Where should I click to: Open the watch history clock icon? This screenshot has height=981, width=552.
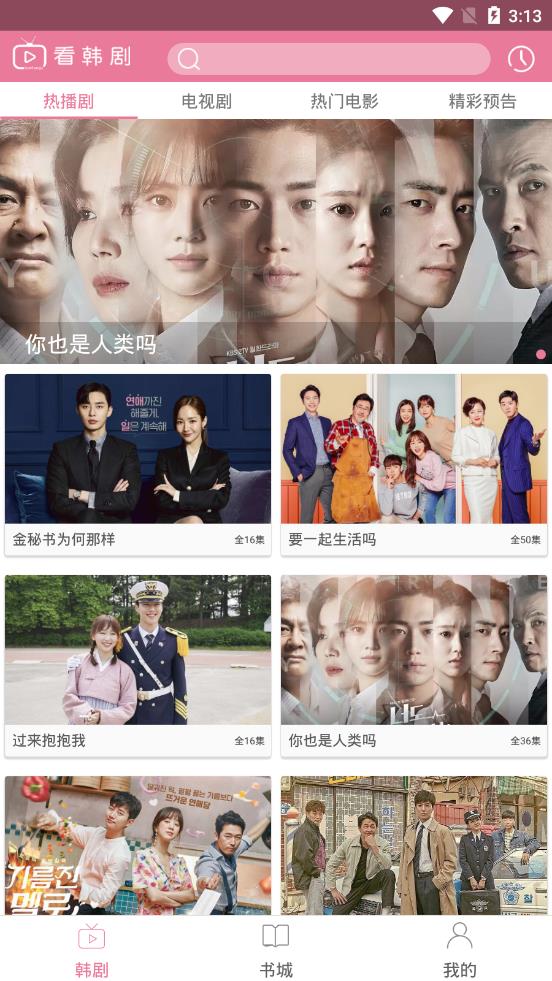click(521, 59)
